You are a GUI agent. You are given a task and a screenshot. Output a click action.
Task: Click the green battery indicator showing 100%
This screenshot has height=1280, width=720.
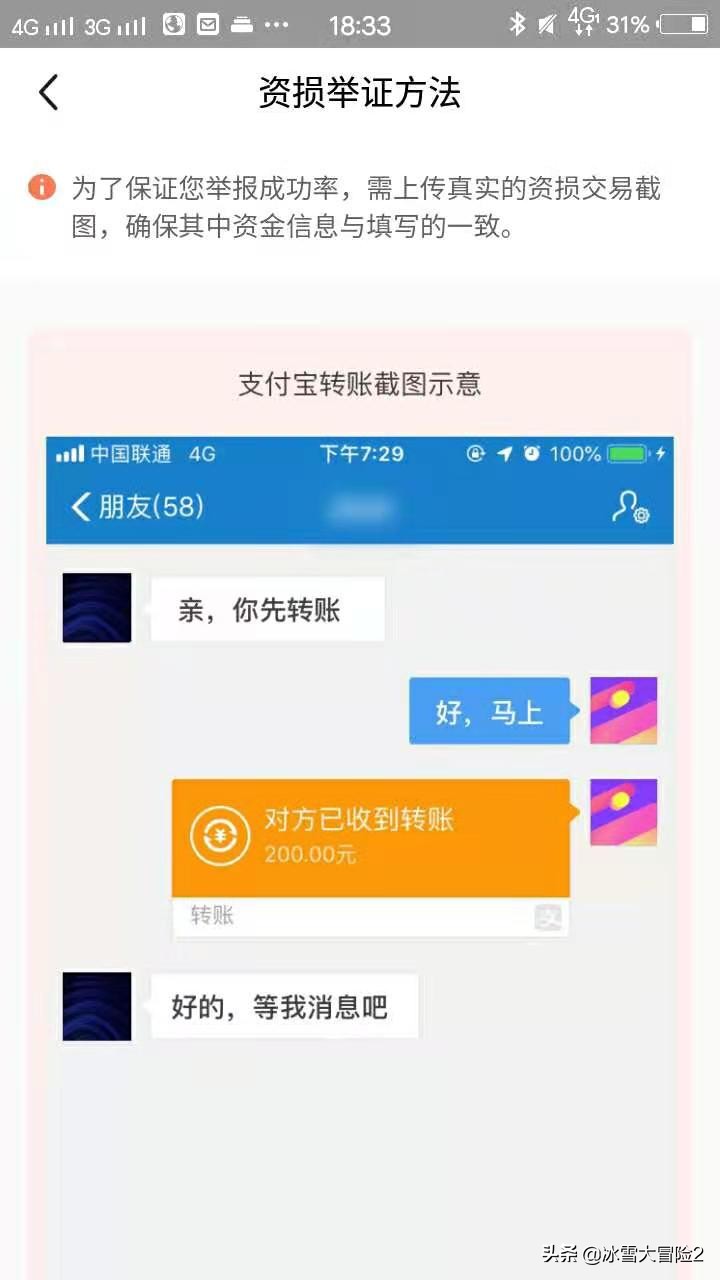(626, 453)
